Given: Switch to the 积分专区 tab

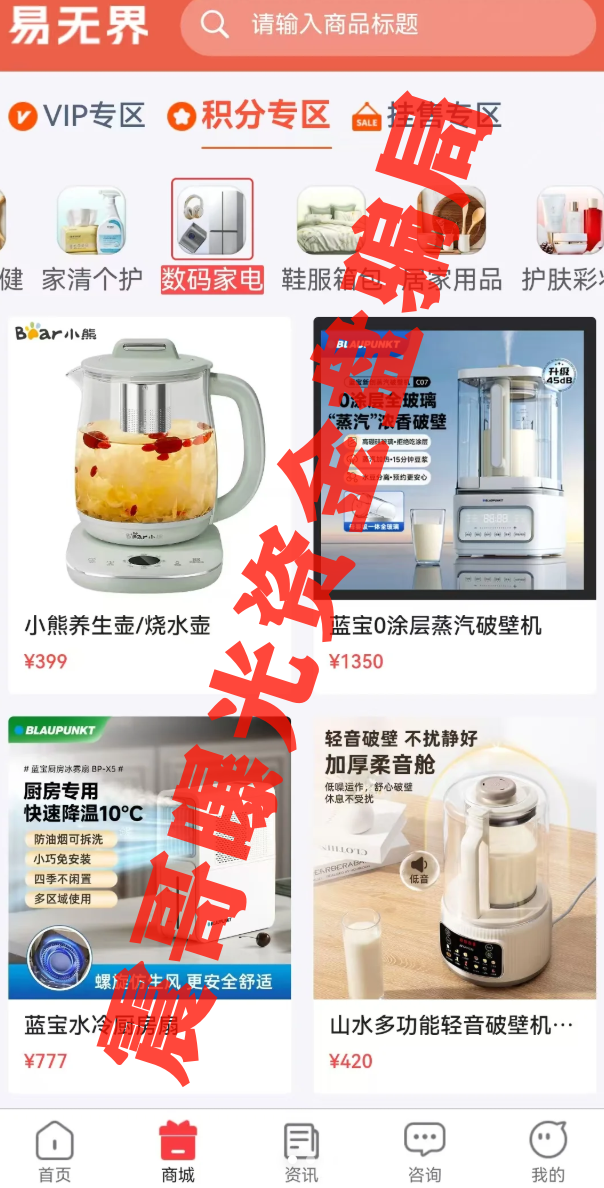Looking at the screenshot, I should pyautogui.click(x=250, y=116).
